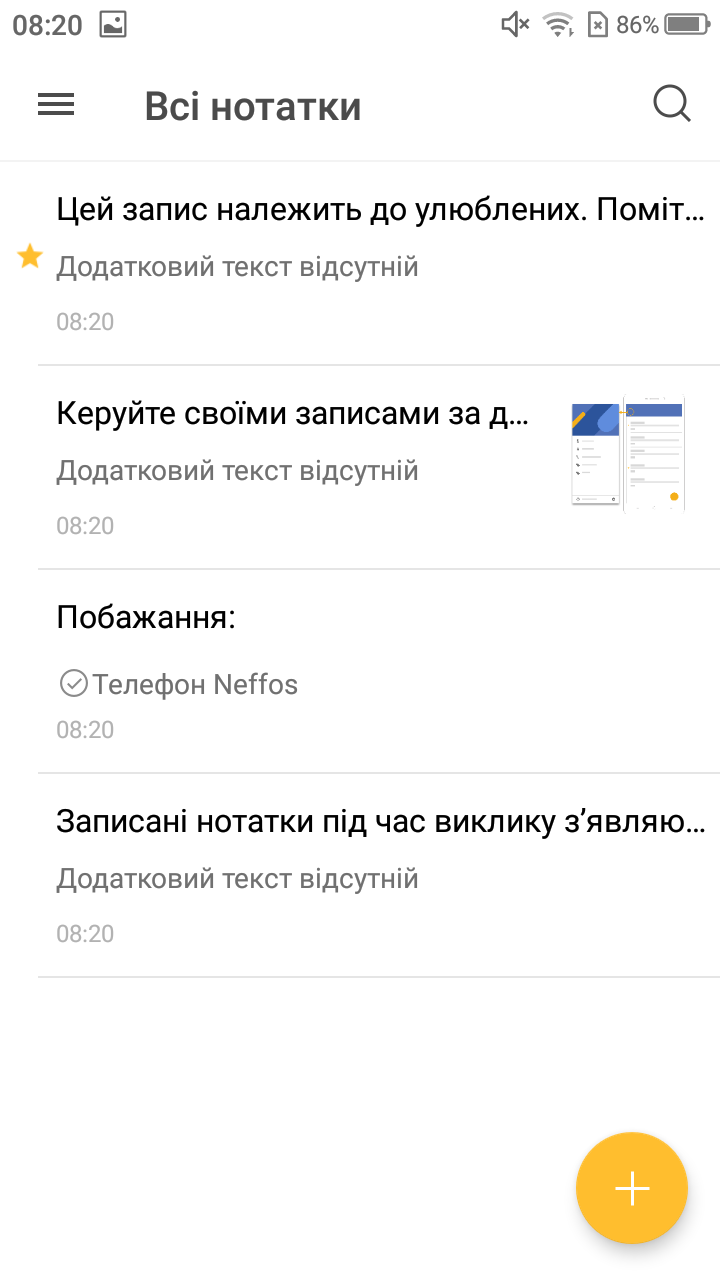Image resolution: width=720 pixels, height=1280 pixels.
Task: Open the starred note "Цей запис належить до улюблених"
Action: [380, 264]
